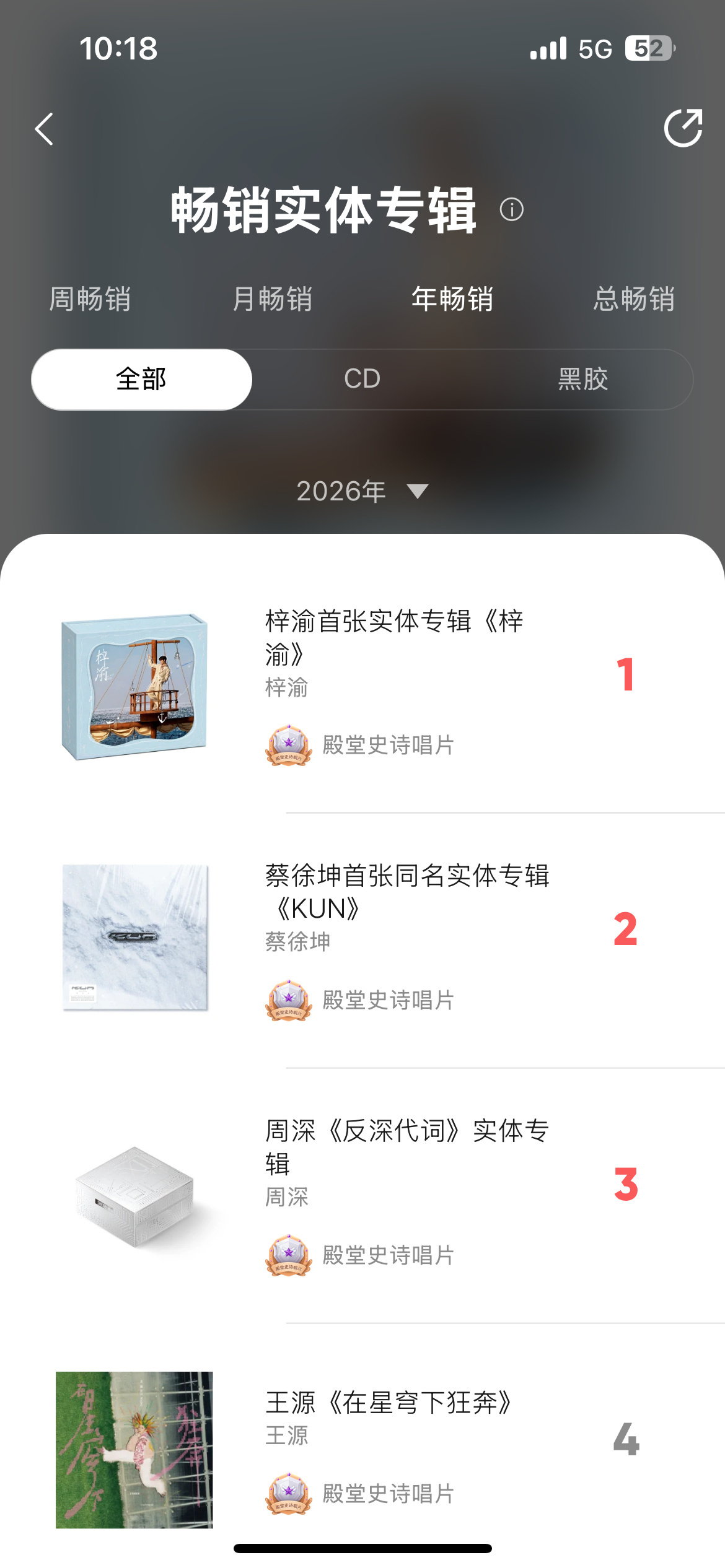Switch to the 周畅销 tab
725x1568 pixels.
point(90,299)
